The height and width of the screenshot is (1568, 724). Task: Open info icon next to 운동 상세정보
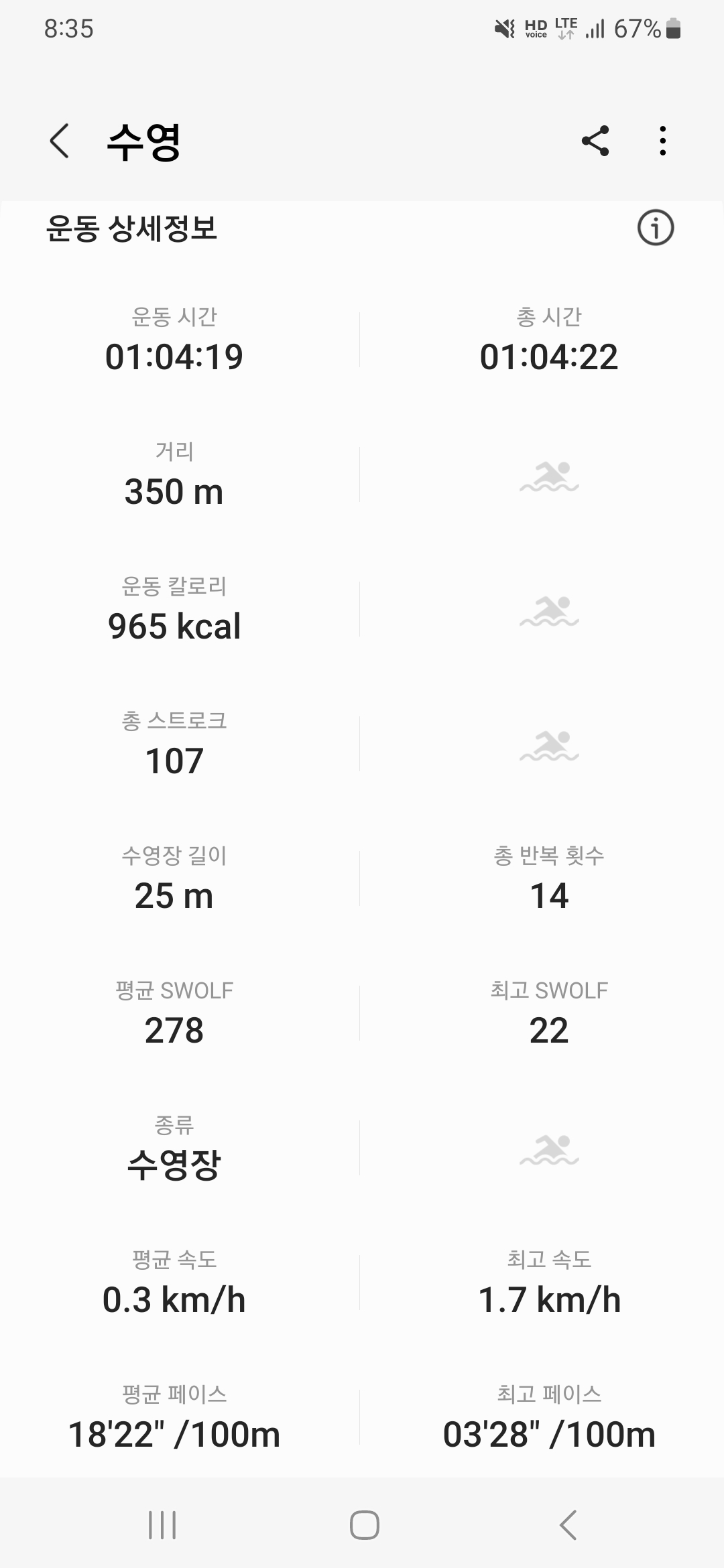656,228
